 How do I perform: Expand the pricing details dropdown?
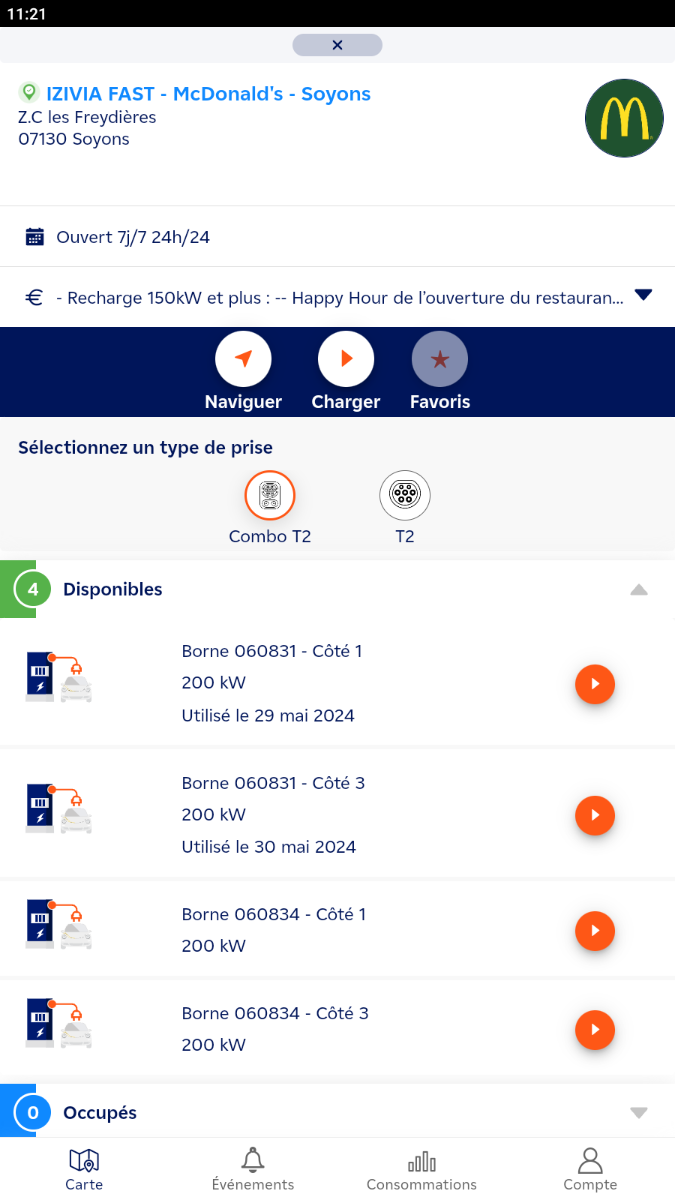point(643,295)
